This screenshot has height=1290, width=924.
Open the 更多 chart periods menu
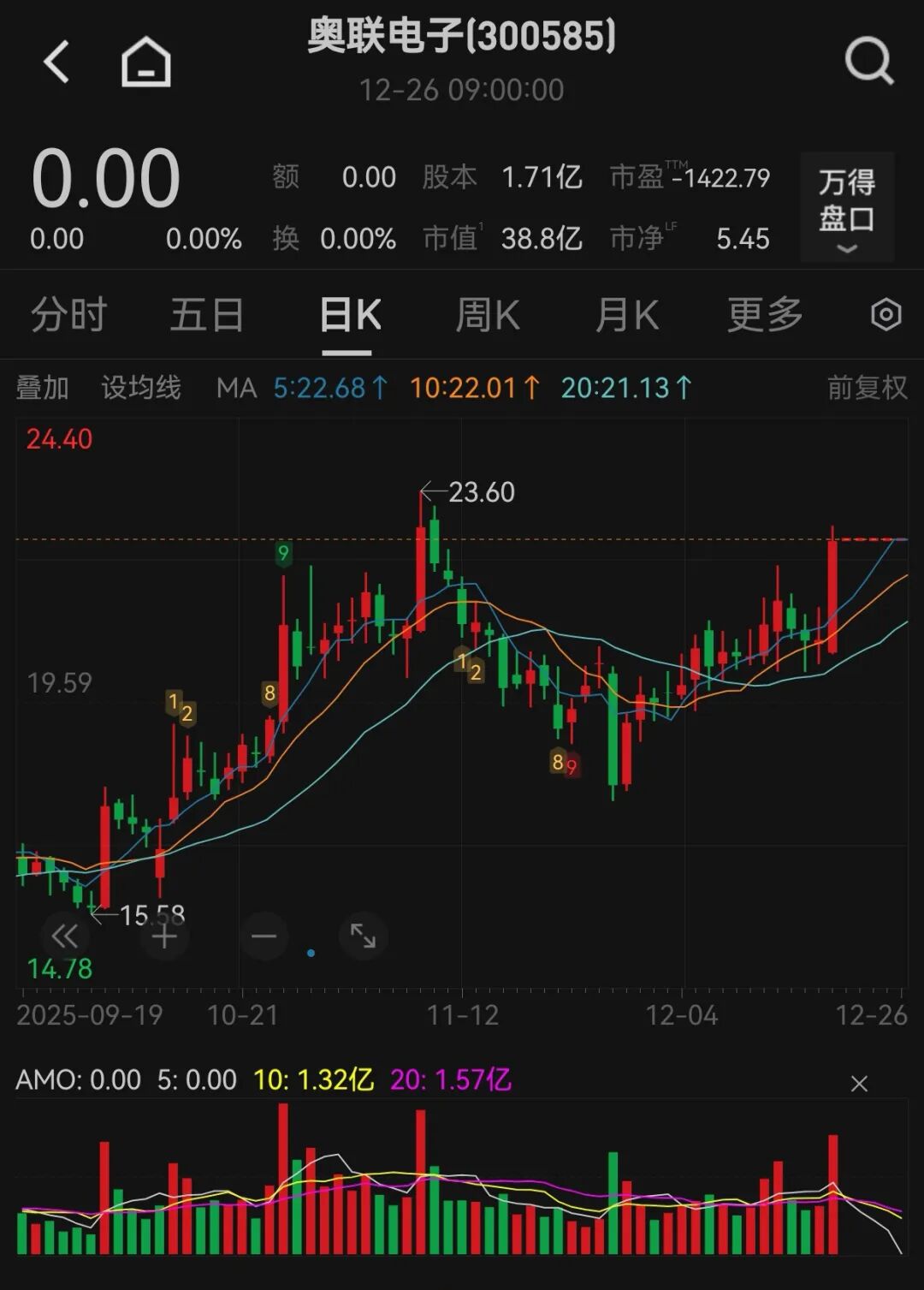coord(765,315)
